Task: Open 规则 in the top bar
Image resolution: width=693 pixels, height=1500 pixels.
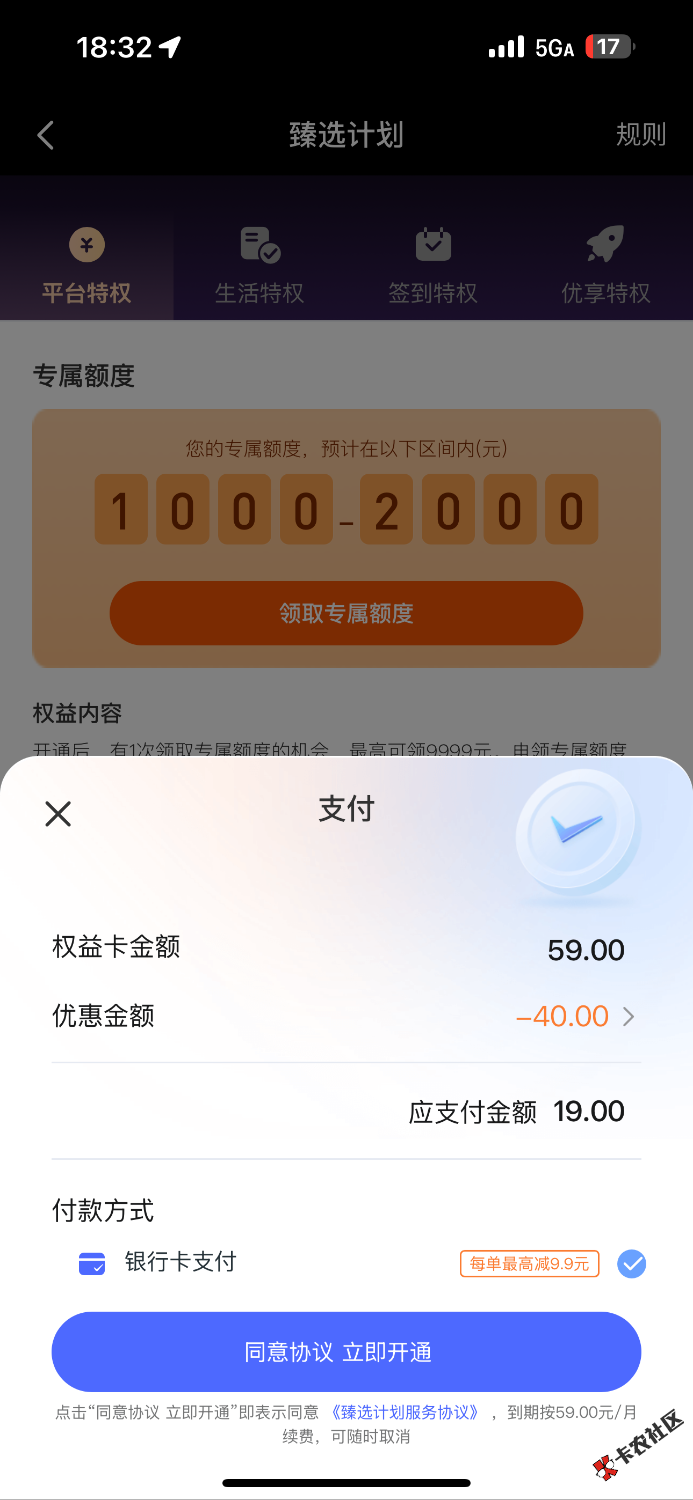Action: pyautogui.click(x=640, y=135)
